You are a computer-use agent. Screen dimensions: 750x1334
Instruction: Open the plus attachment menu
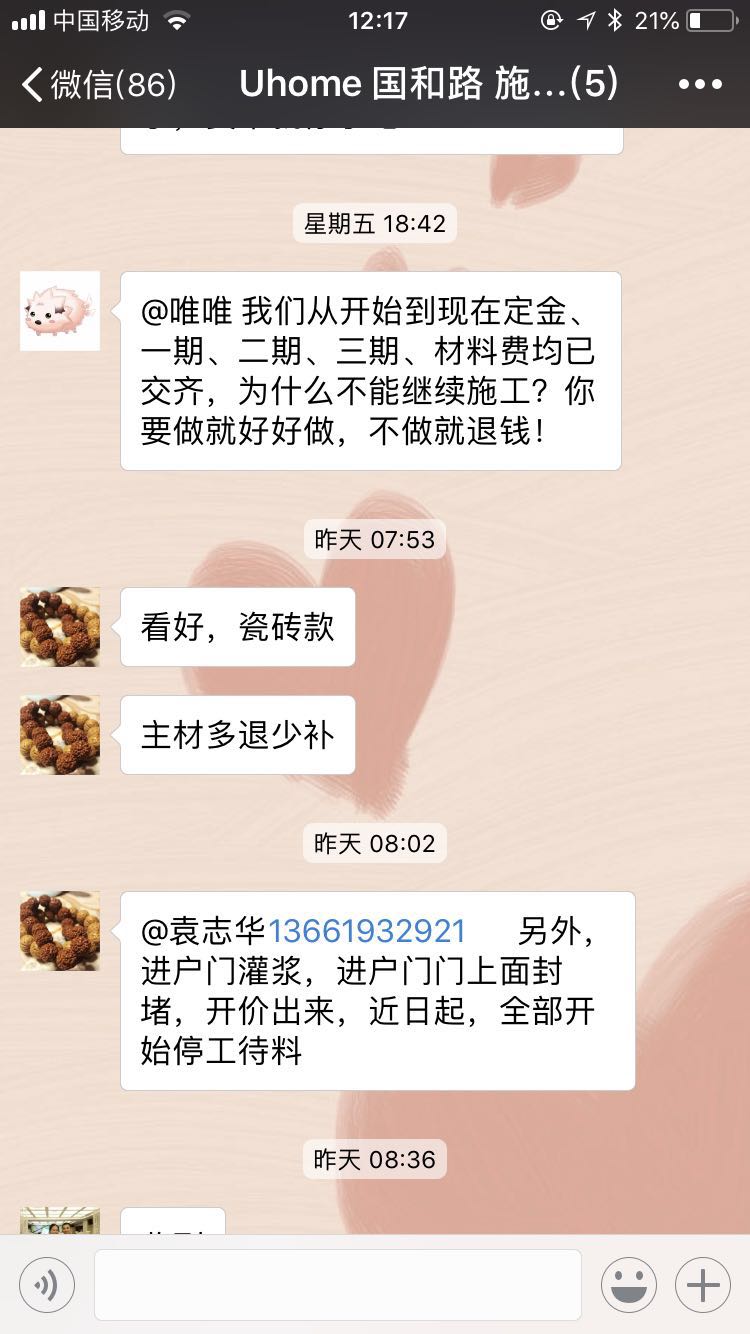tap(703, 1285)
